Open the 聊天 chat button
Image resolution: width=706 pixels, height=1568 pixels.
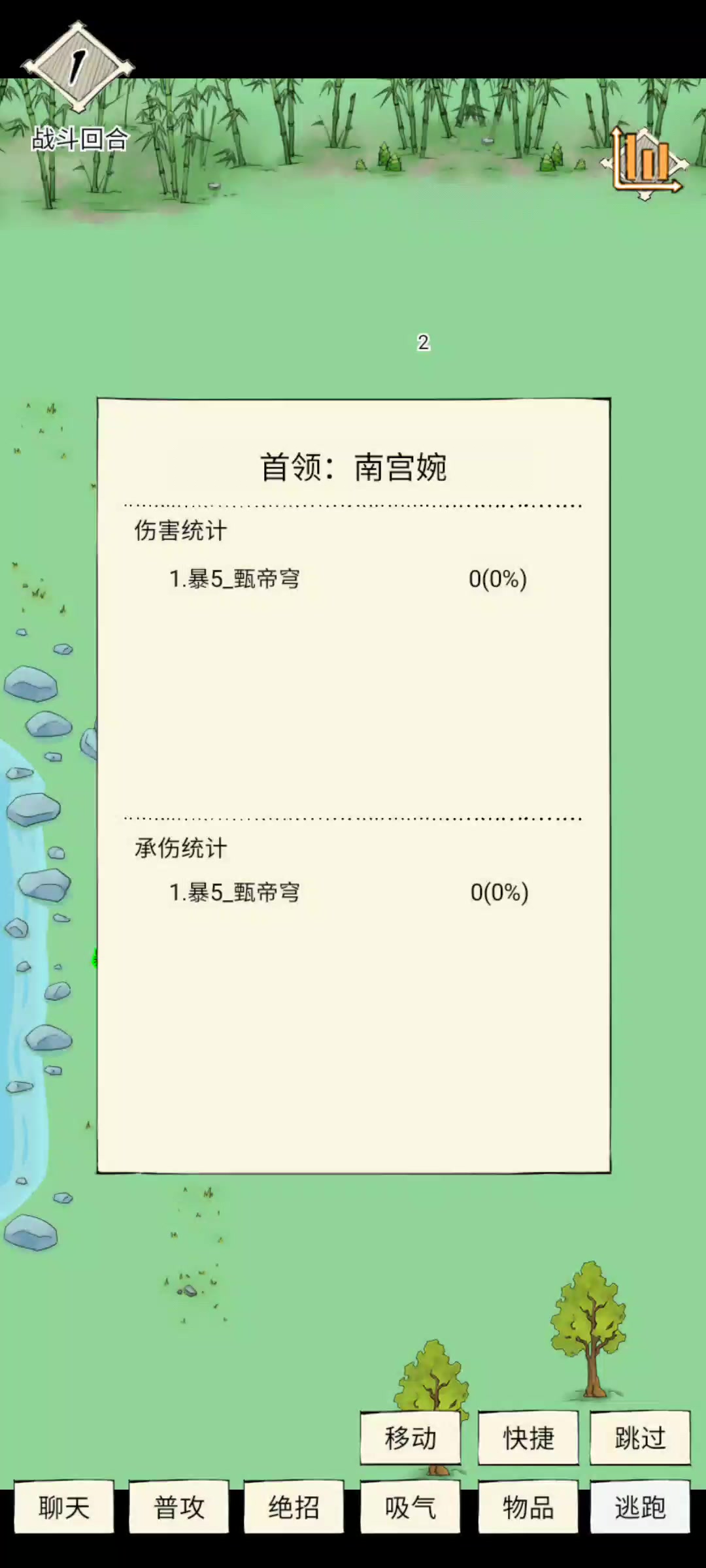tap(64, 1507)
